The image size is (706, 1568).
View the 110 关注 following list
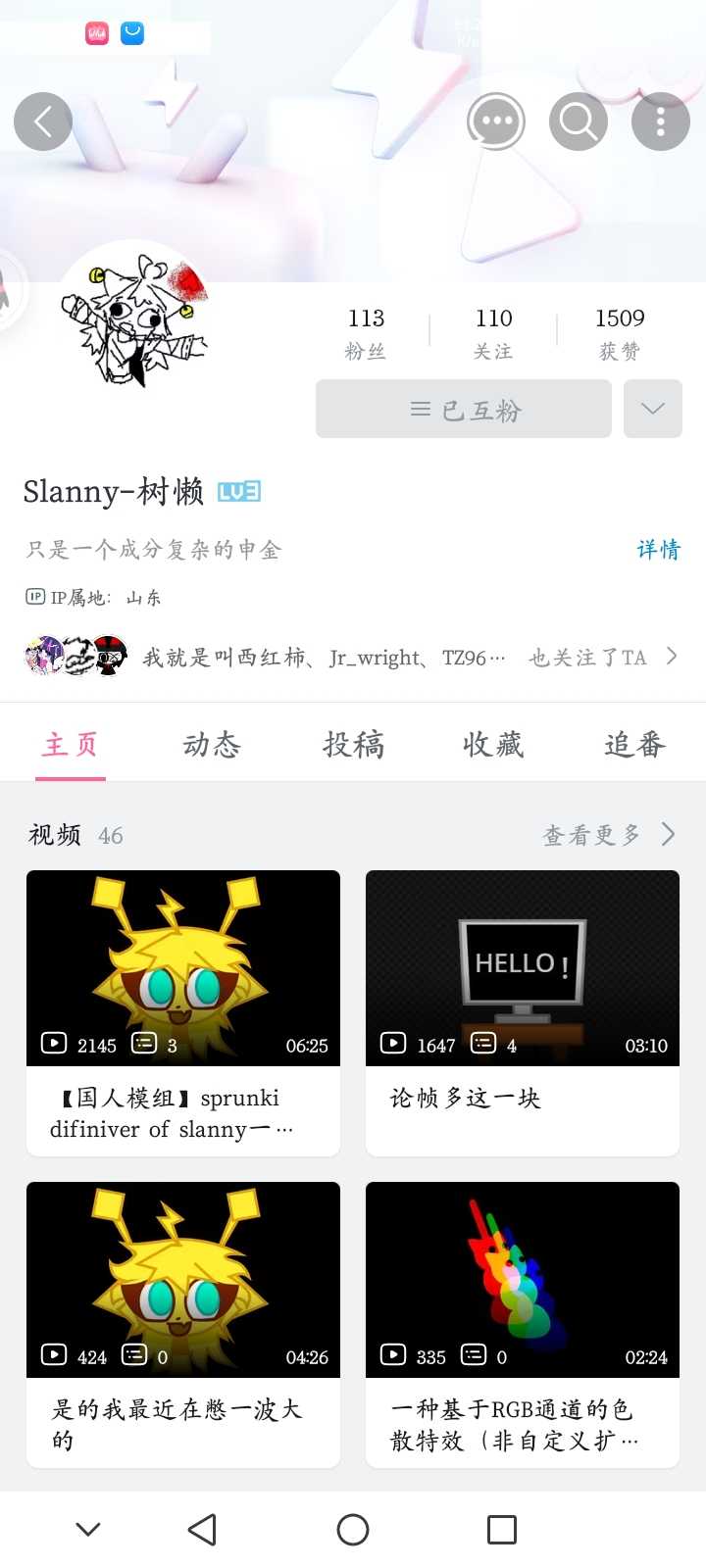point(493,333)
